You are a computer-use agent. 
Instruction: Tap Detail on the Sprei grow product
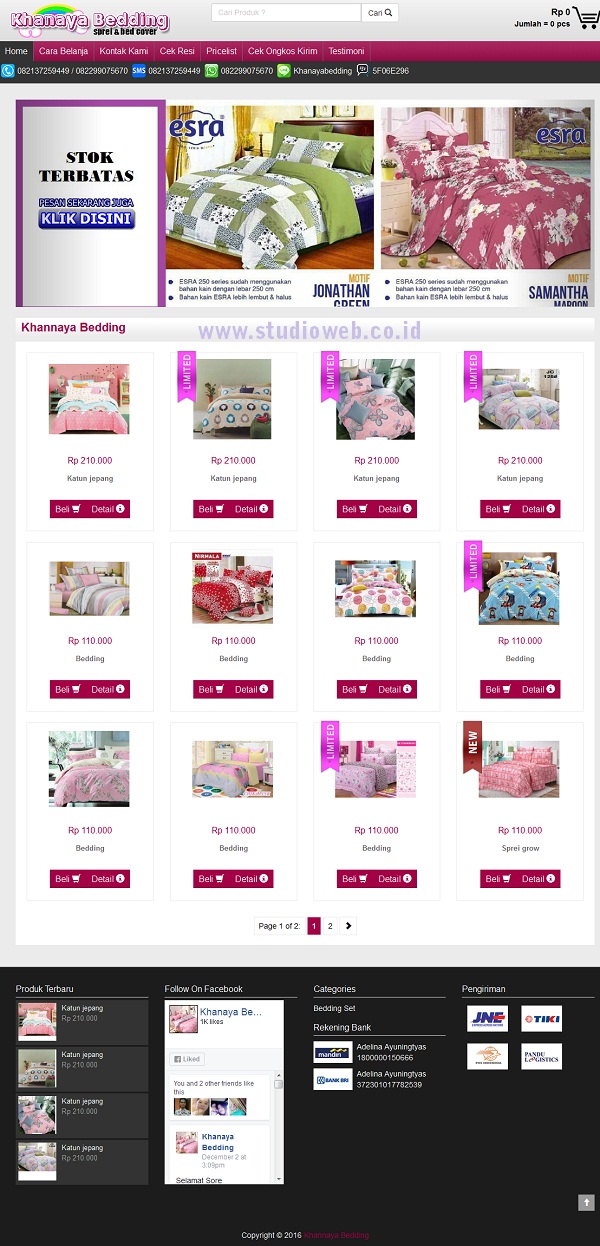point(539,879)
